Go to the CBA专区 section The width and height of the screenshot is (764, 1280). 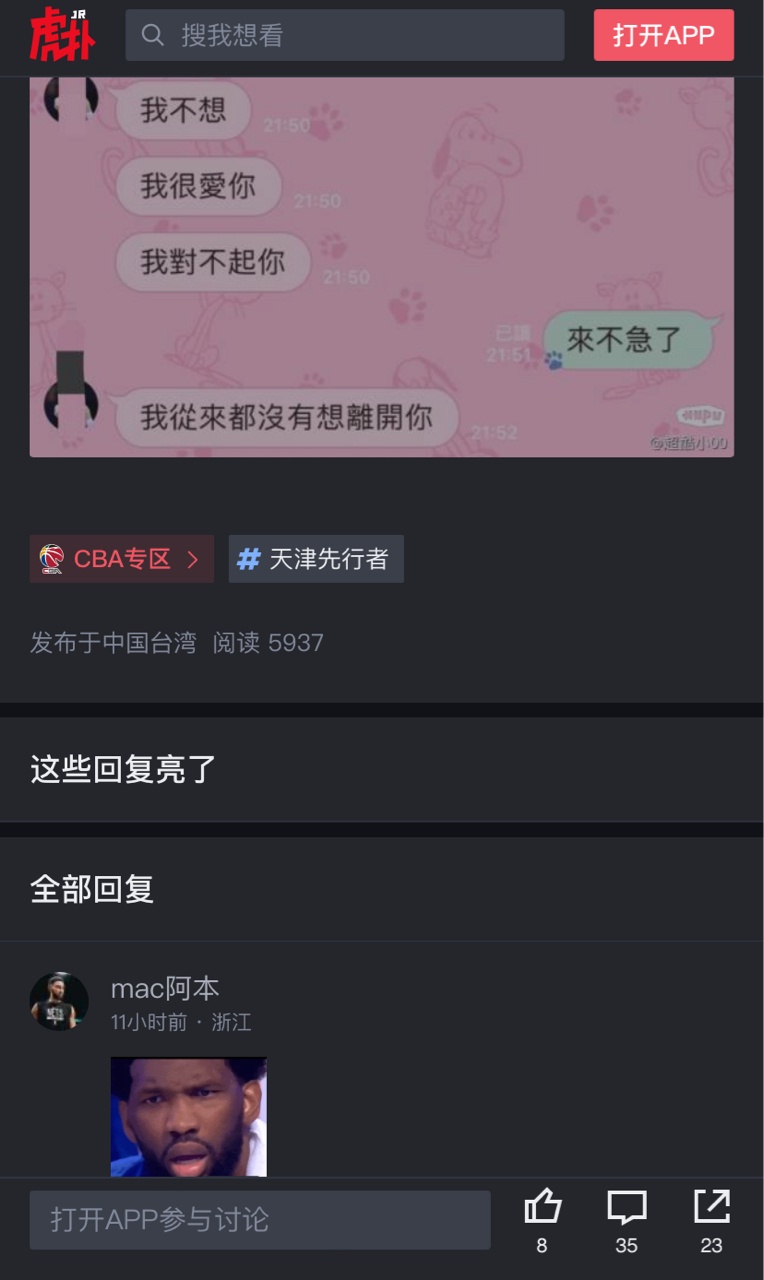[121, 559]
